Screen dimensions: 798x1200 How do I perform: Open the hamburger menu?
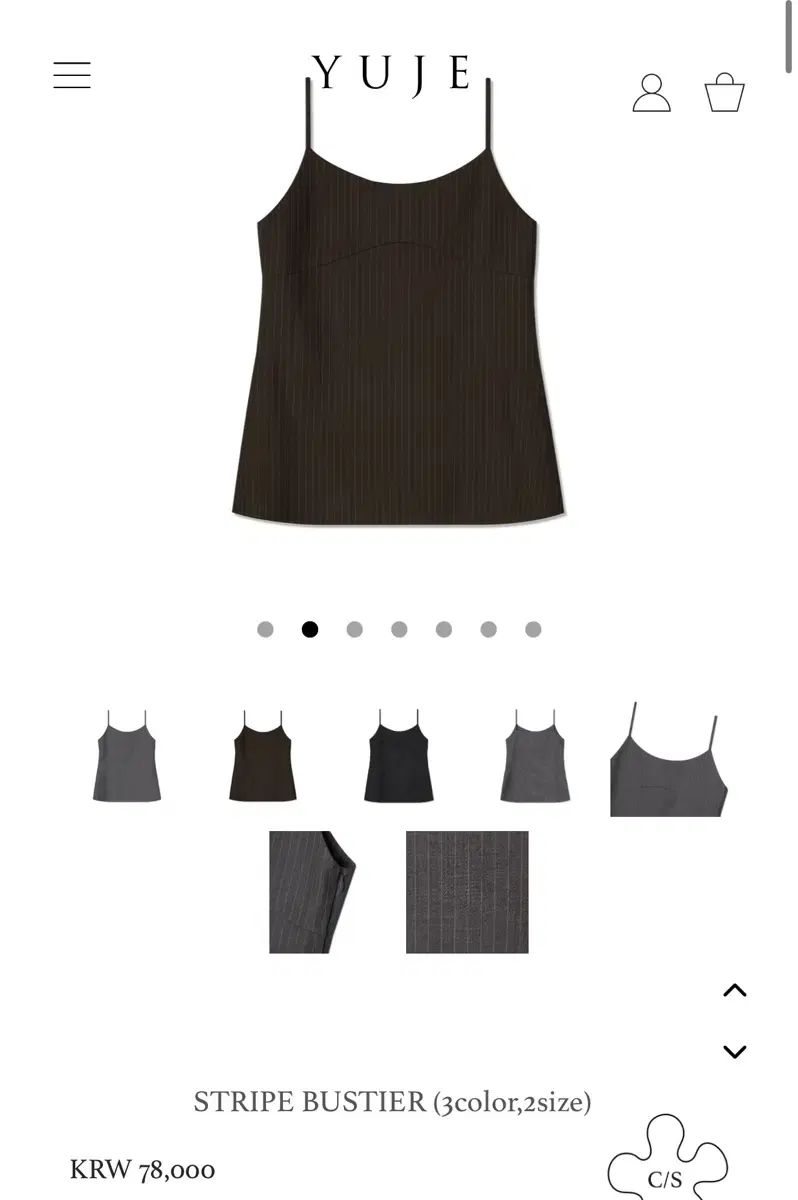[x=72, y=75]
